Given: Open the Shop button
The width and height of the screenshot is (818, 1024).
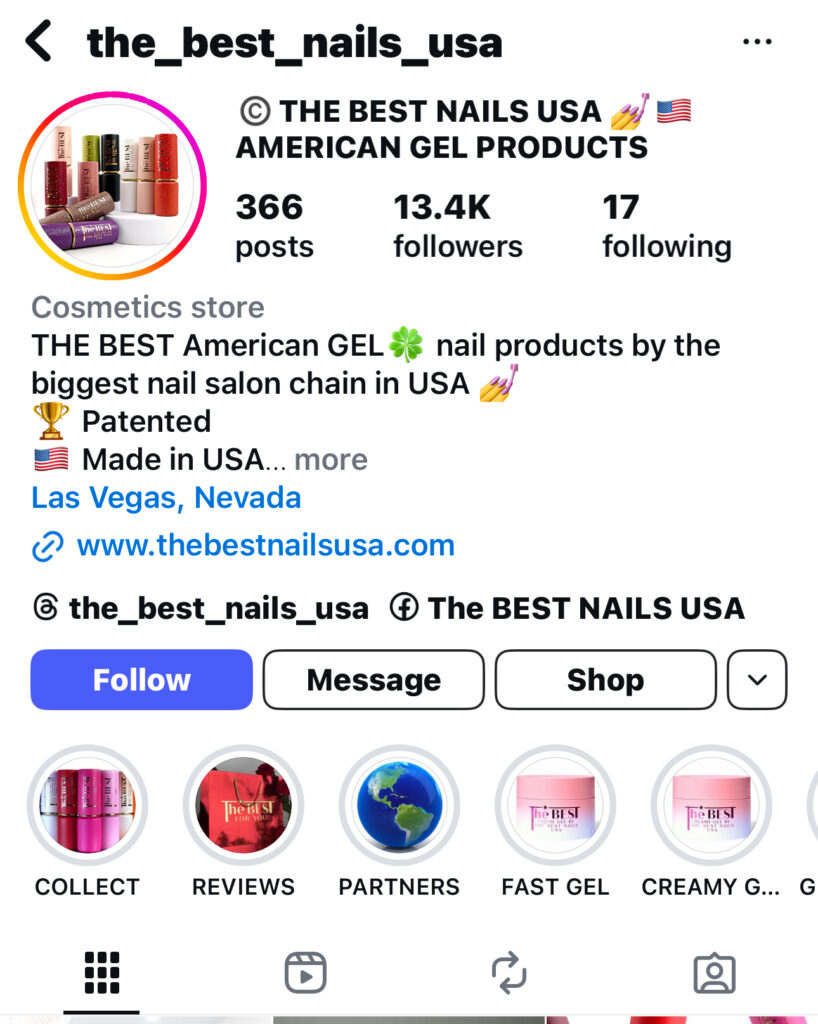Looking at the screenshot, I should 605,680.
